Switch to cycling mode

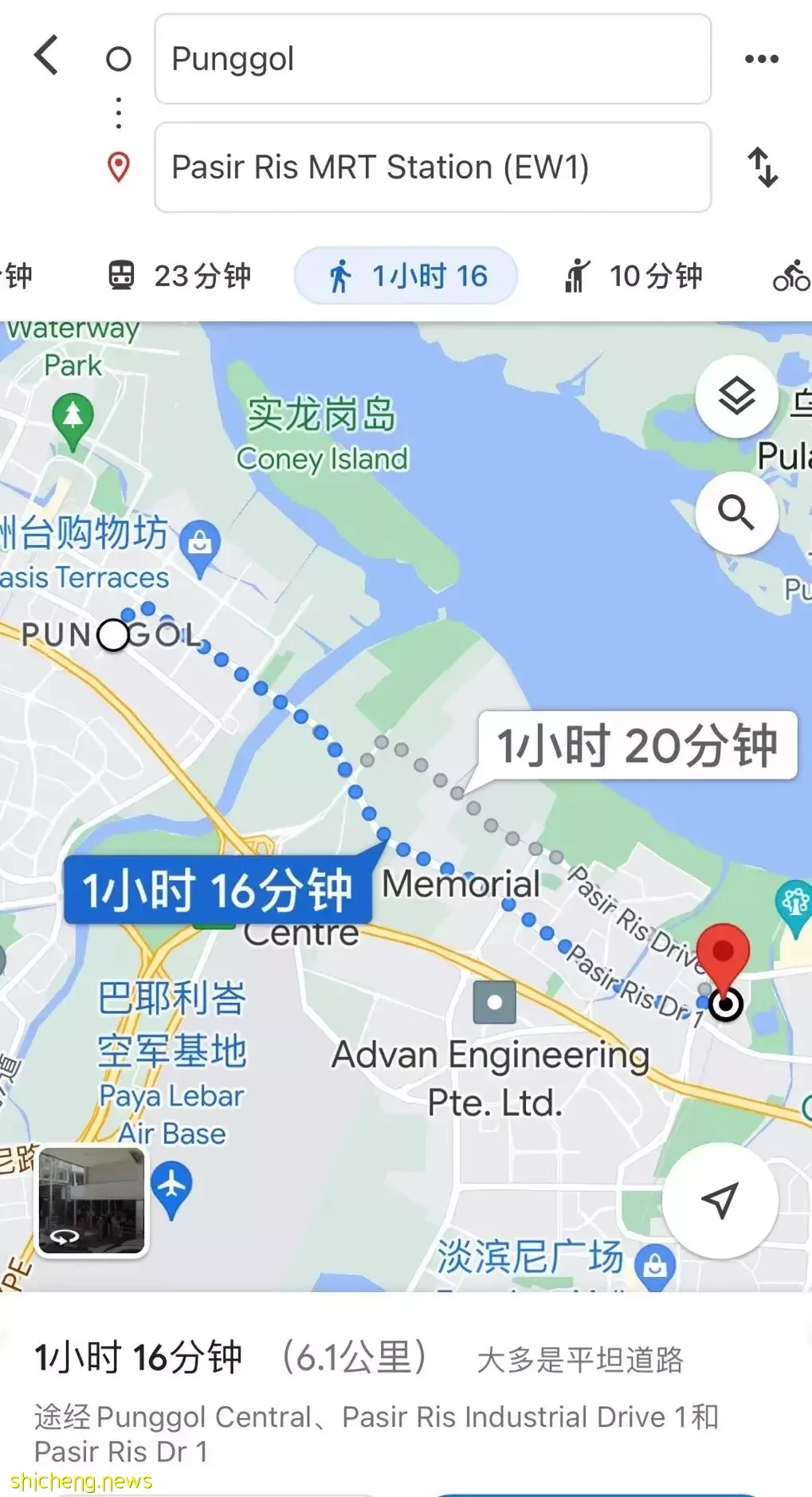[790, 276]
